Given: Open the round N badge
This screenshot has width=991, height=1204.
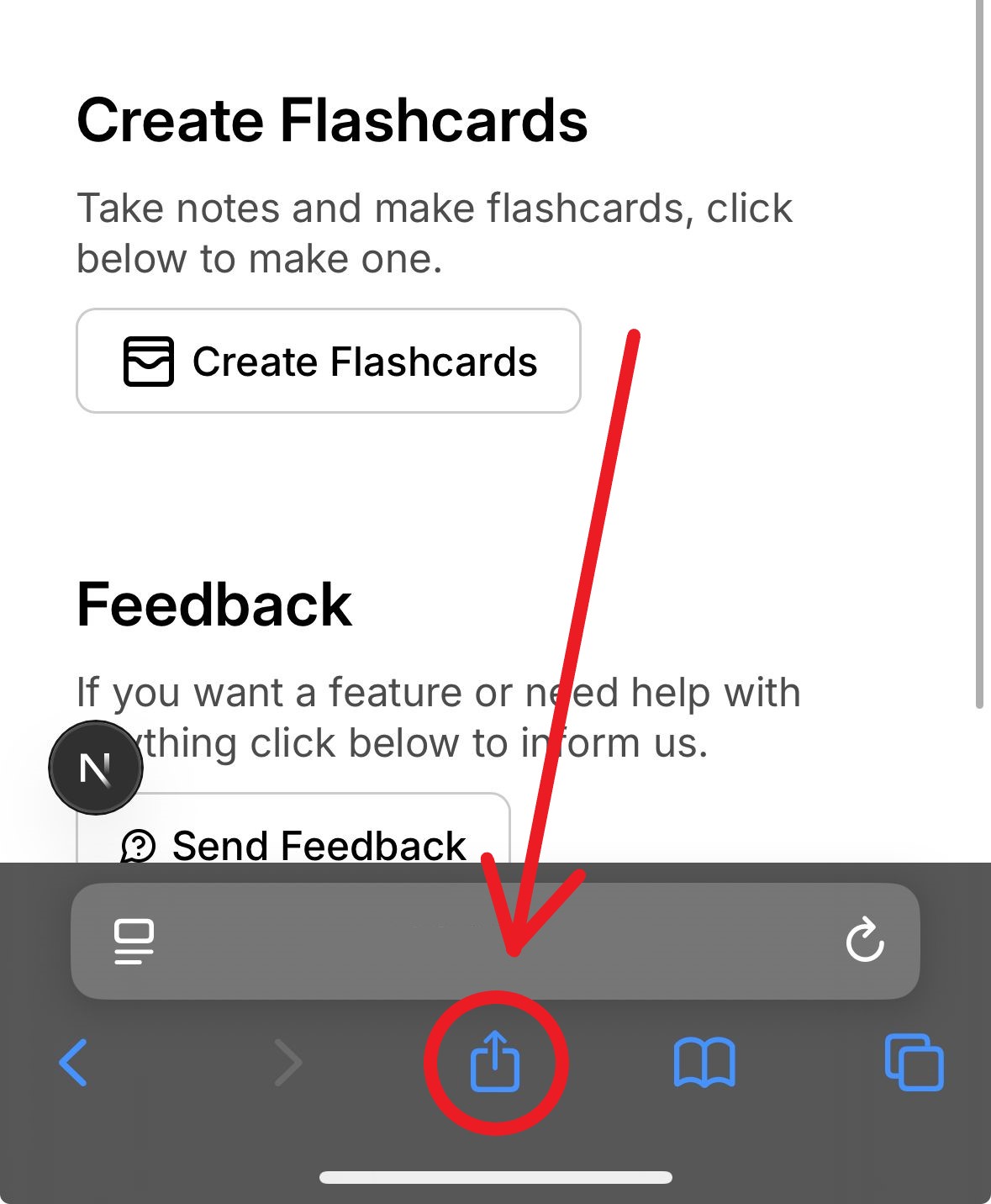Looking at the screenshot, I should pyautogui.click(x=96, y=768).
